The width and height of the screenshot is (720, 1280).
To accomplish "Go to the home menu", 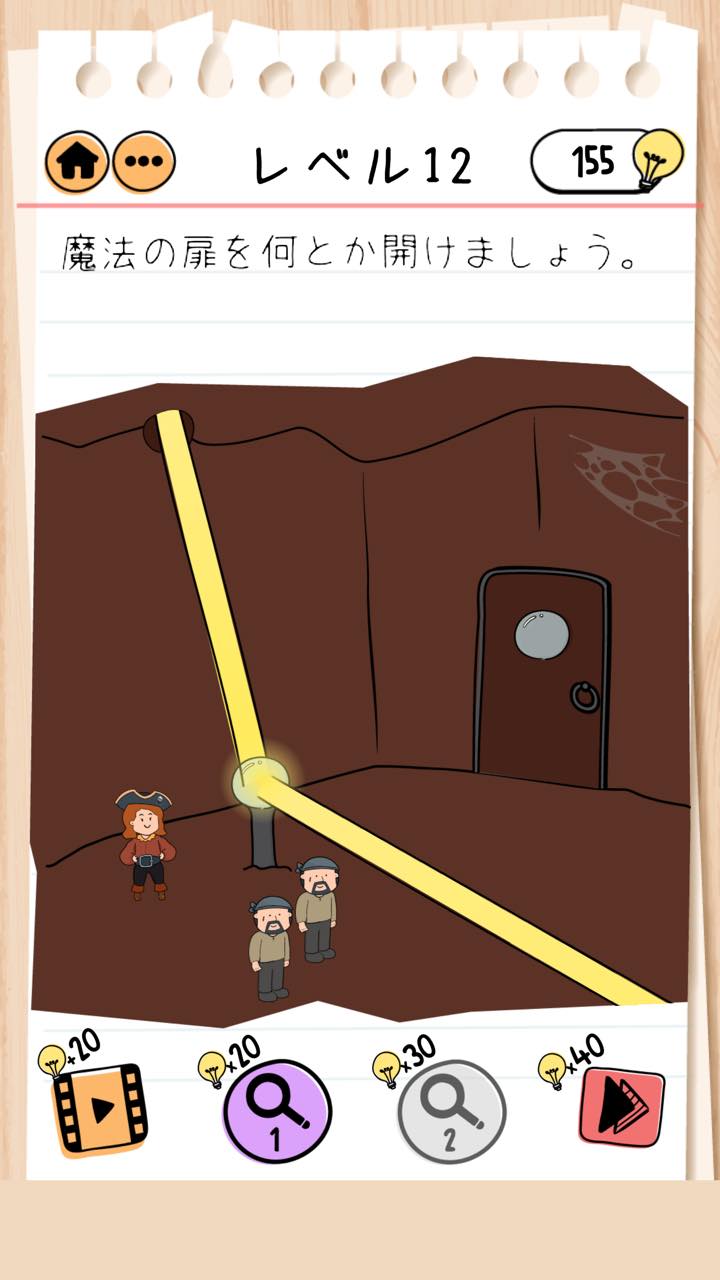I will [77, 162].
